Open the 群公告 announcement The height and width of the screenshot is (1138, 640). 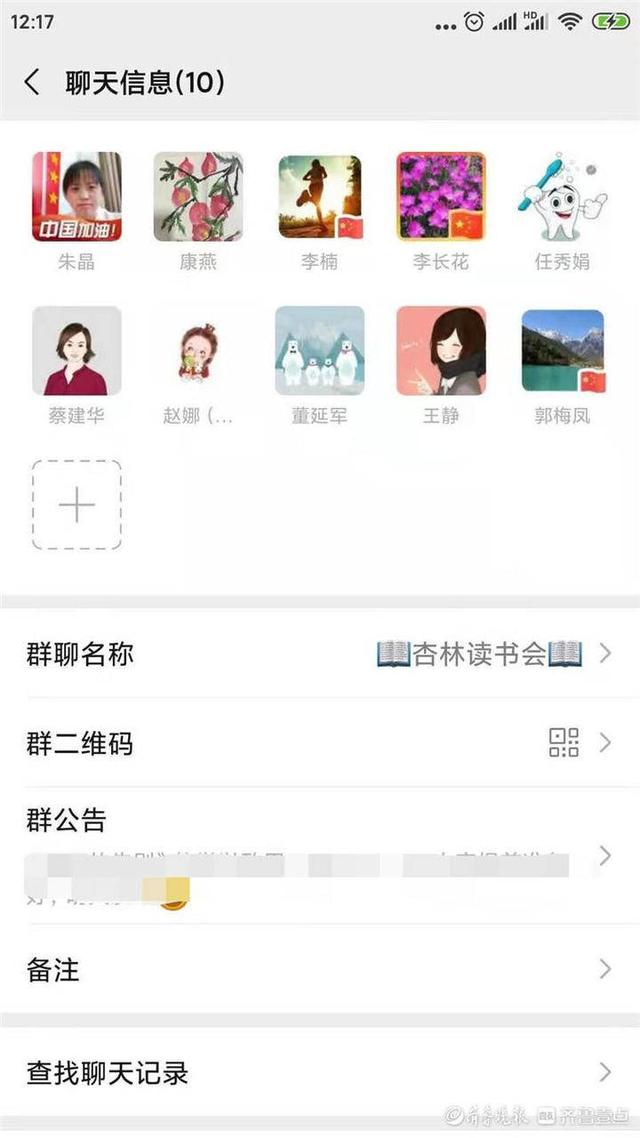click(x=320, y=855)
